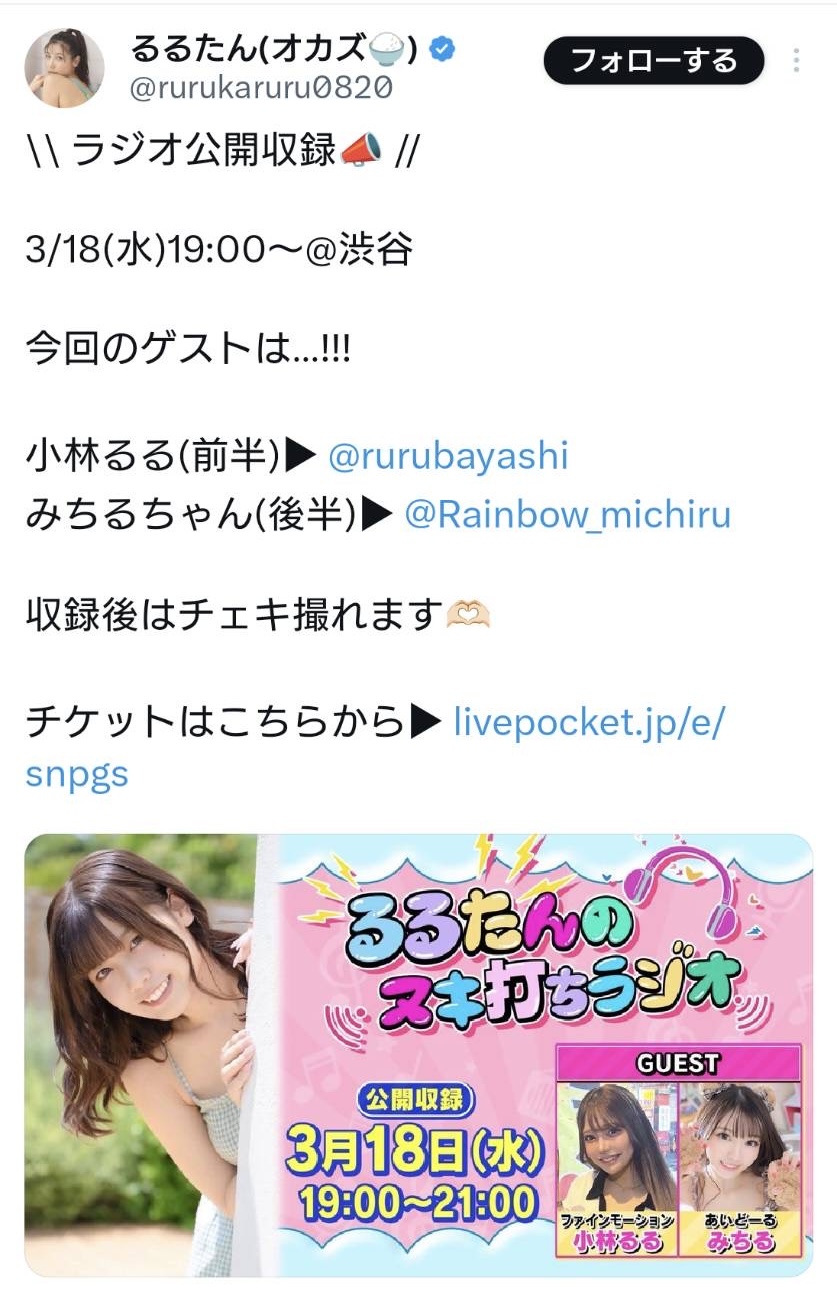837x1294 pixels.
Task: Open the livepocket.jp ticket link
Action: [x=588, y=720]
